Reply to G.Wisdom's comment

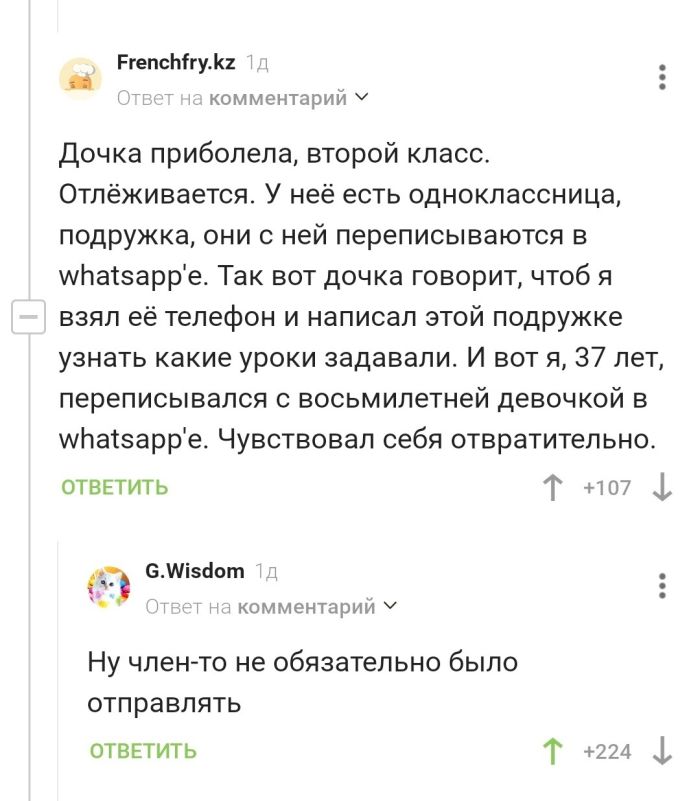(x=143, y=751)
